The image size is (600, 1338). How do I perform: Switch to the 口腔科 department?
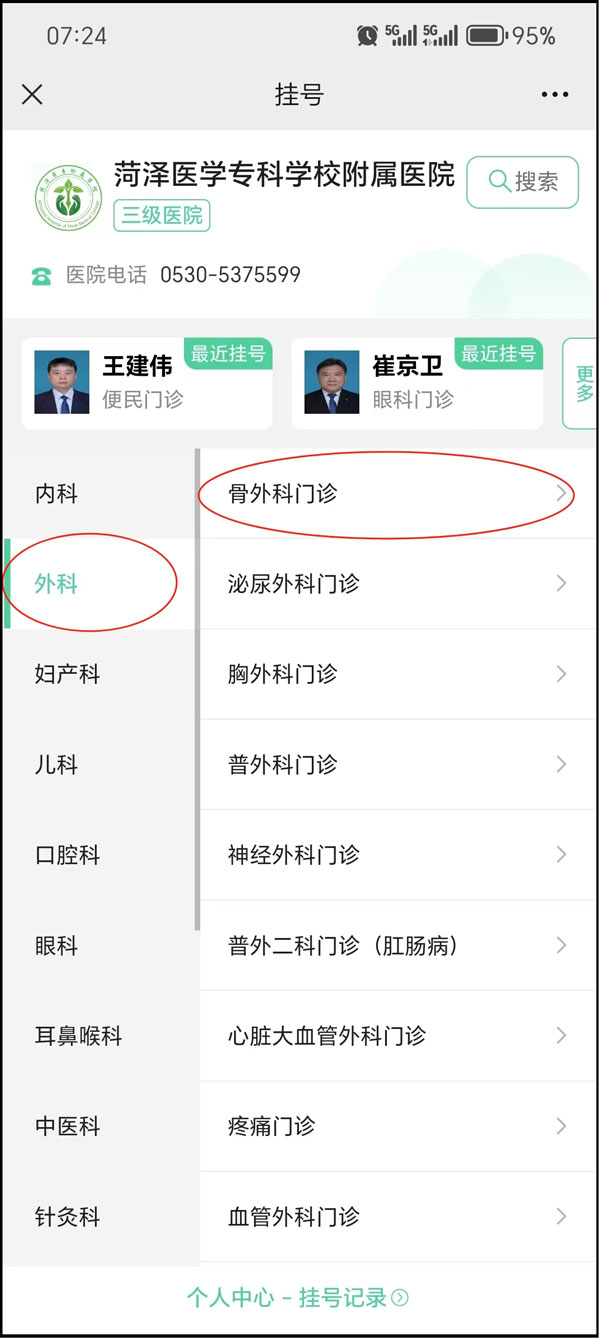click(67, 855)
